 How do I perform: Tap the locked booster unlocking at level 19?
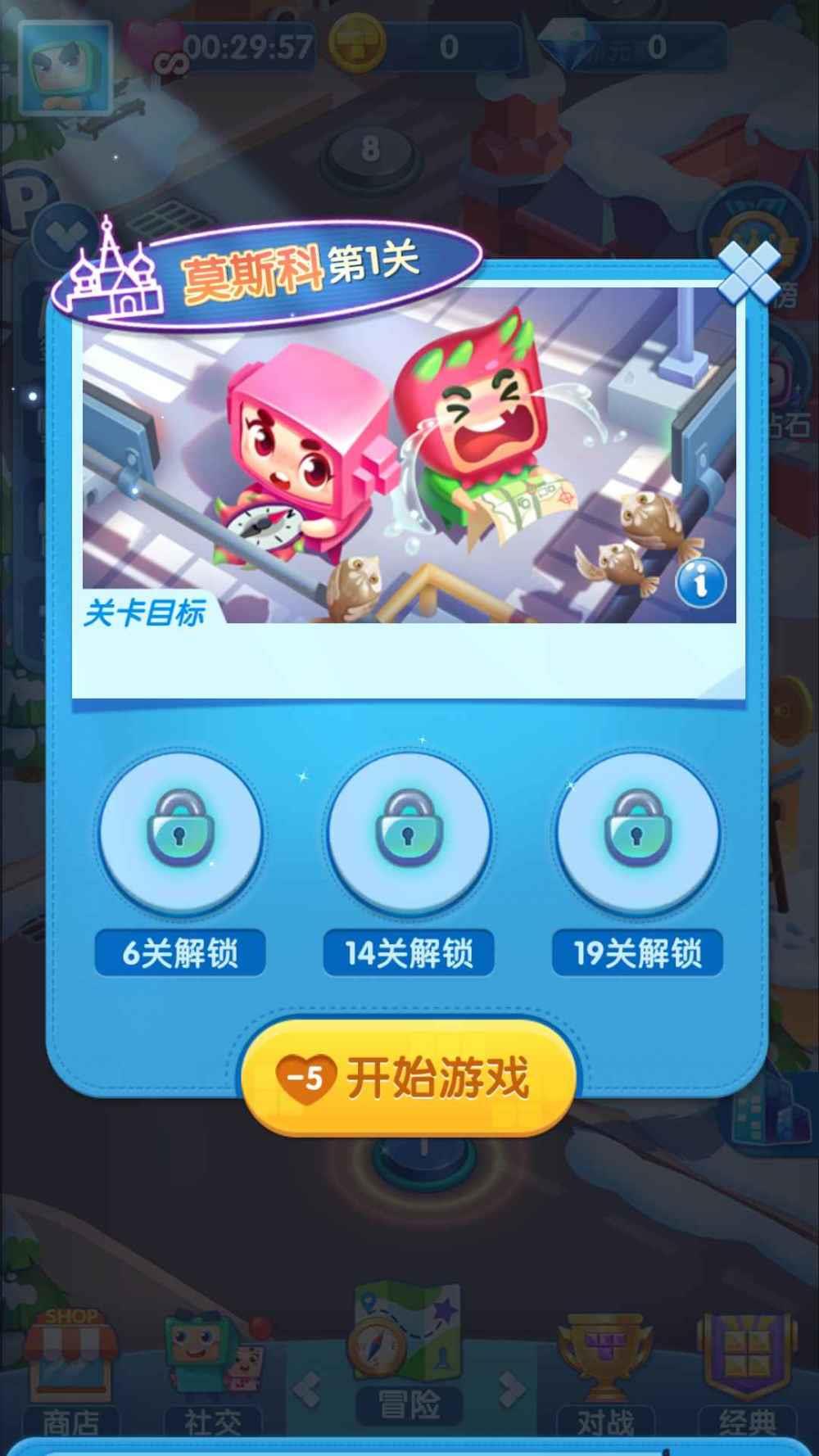(637, 834)
